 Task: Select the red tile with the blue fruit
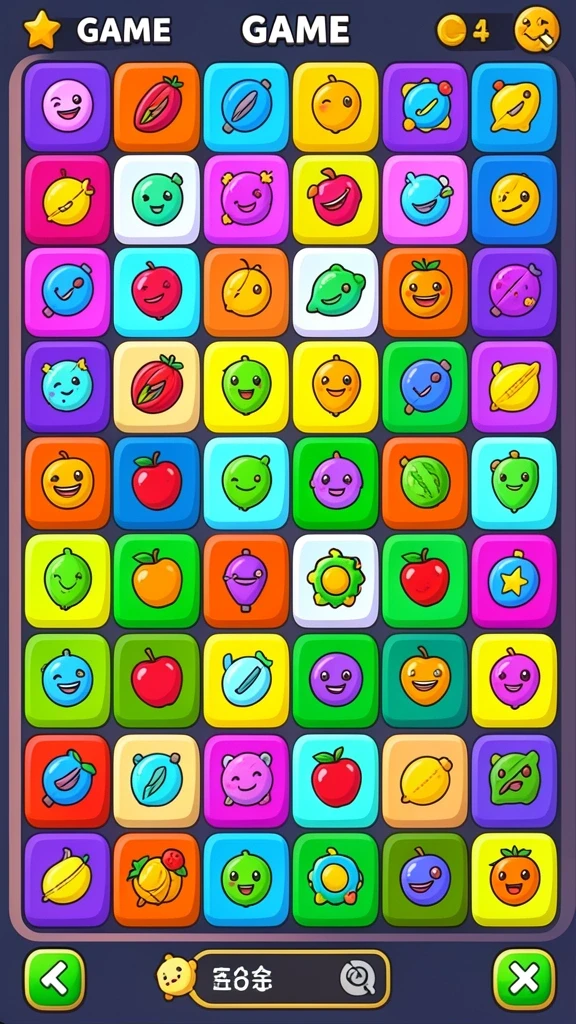(67, 780)
